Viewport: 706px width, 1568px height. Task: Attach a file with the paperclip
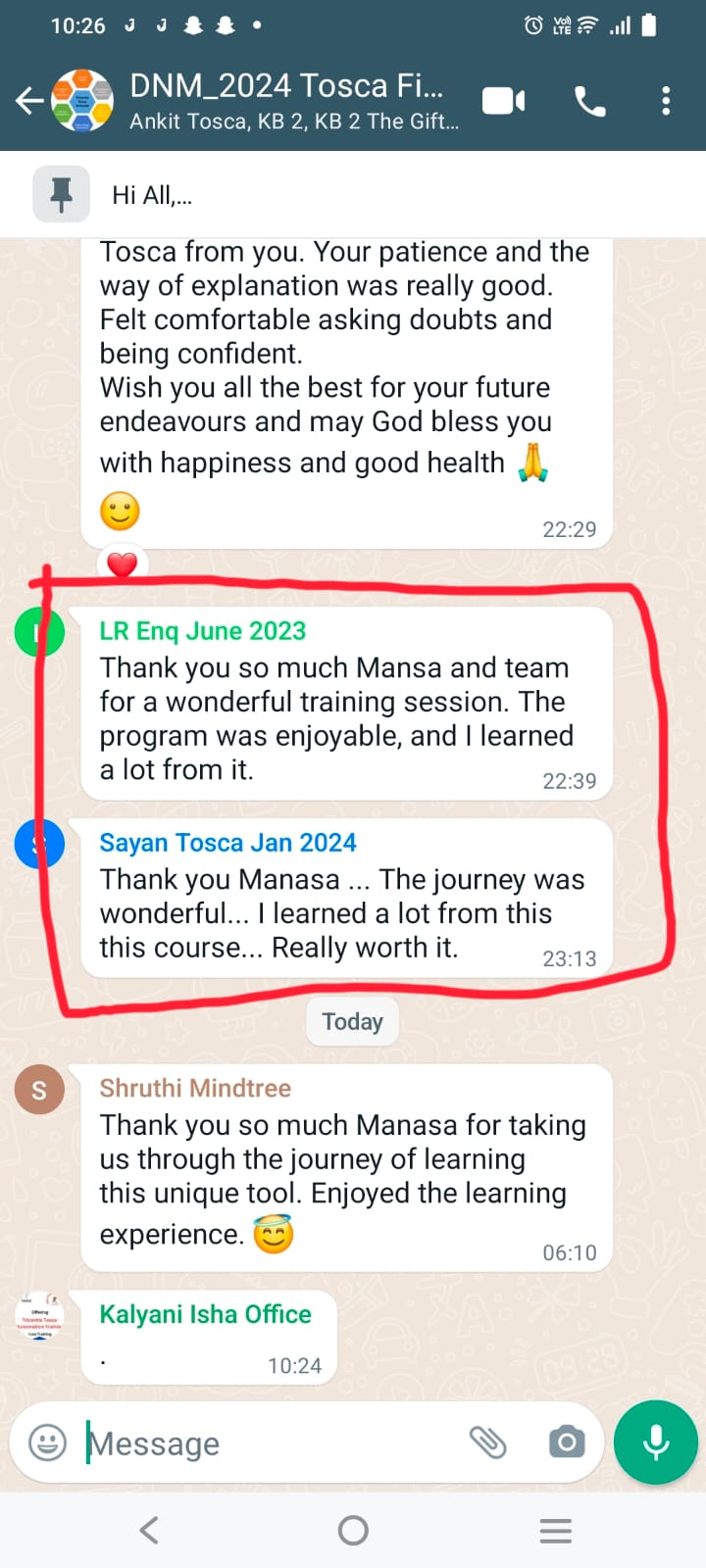[x=487, y=1443]
